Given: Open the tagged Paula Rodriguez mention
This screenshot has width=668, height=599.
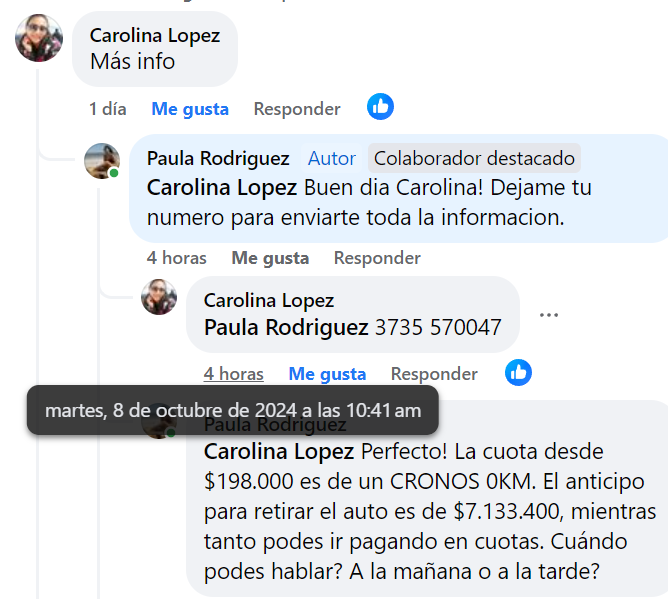Looking at the screenshot, I should [x=286, y=327].
